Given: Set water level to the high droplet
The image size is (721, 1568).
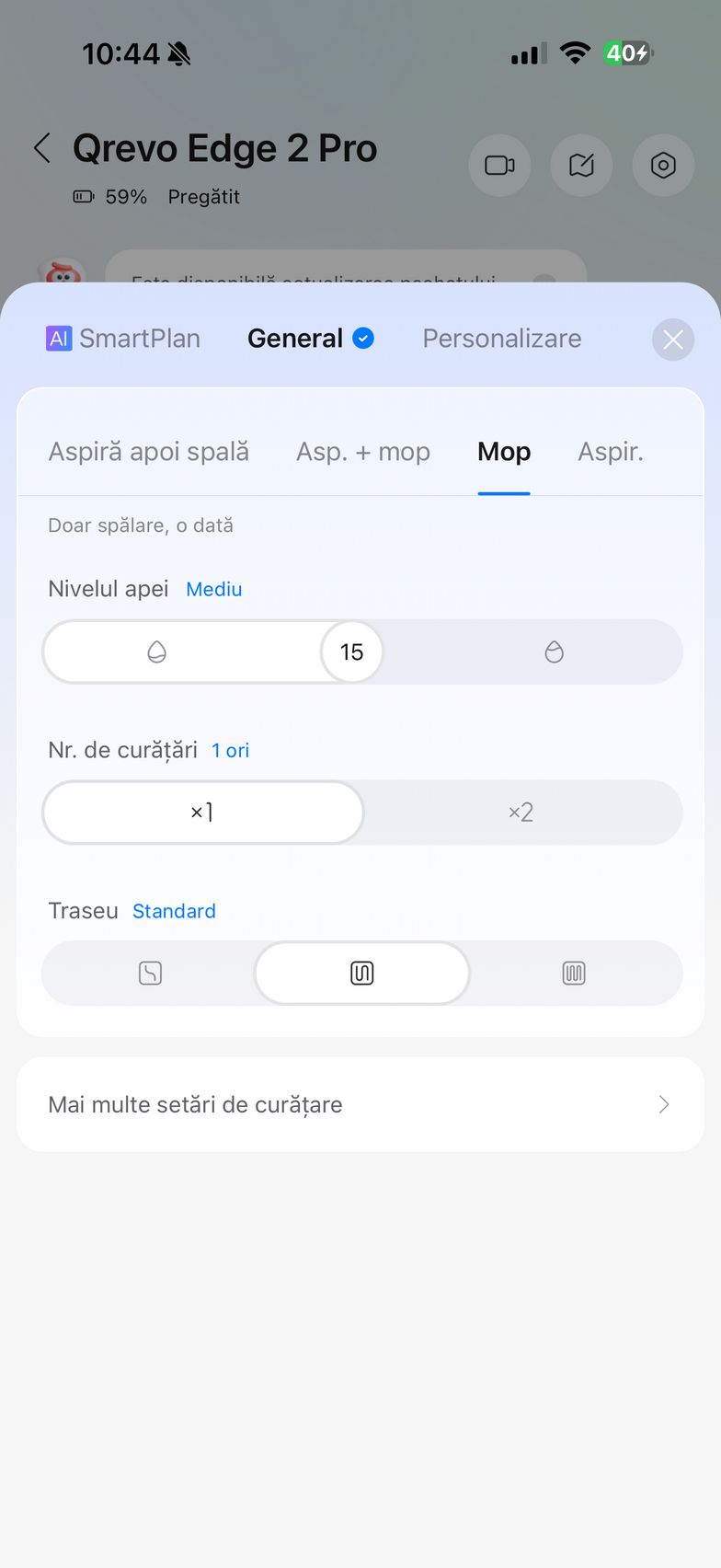Looking at the screenshot, I should tap(554, 652).
